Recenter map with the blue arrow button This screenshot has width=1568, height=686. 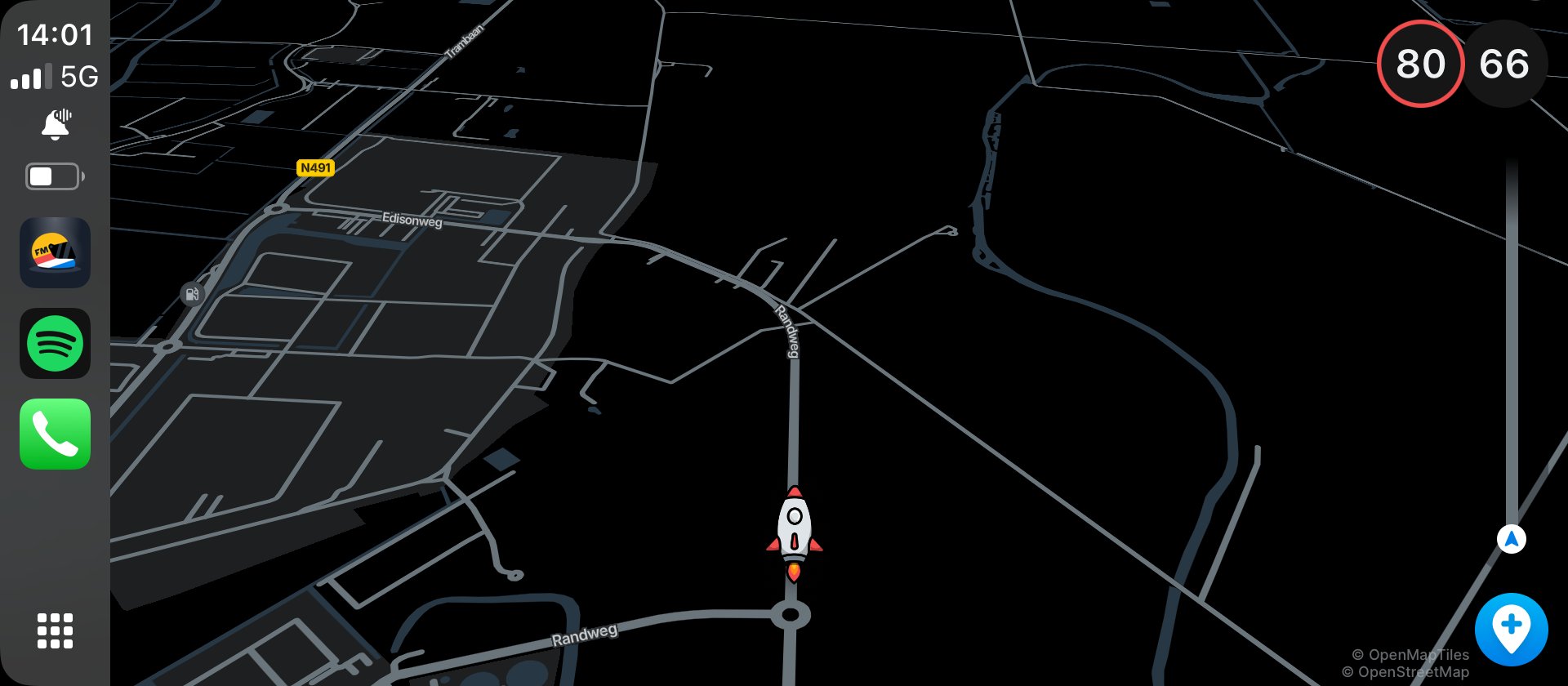tap(1511, 539)
